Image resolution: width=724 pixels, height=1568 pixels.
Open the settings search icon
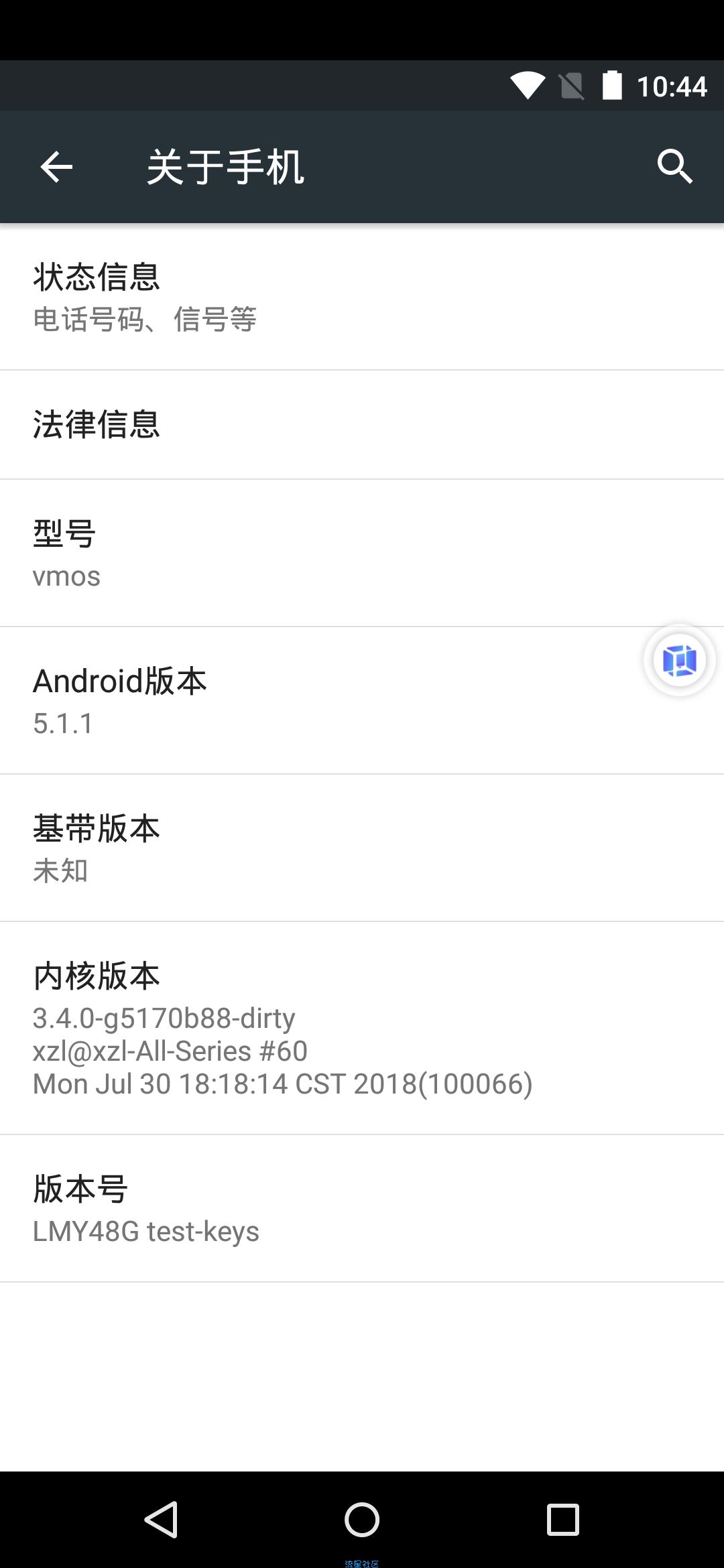[674, 167]
